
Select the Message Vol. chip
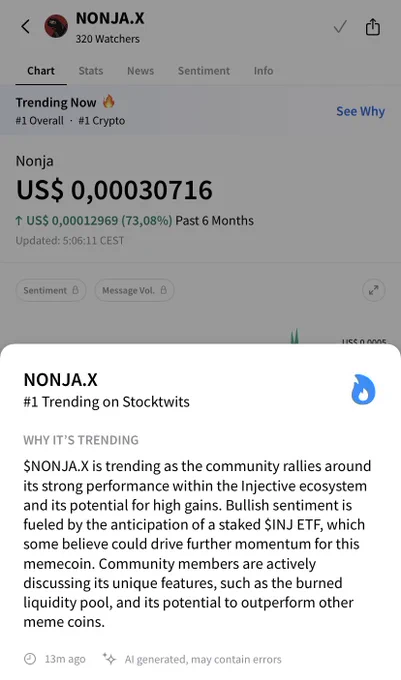134,290
